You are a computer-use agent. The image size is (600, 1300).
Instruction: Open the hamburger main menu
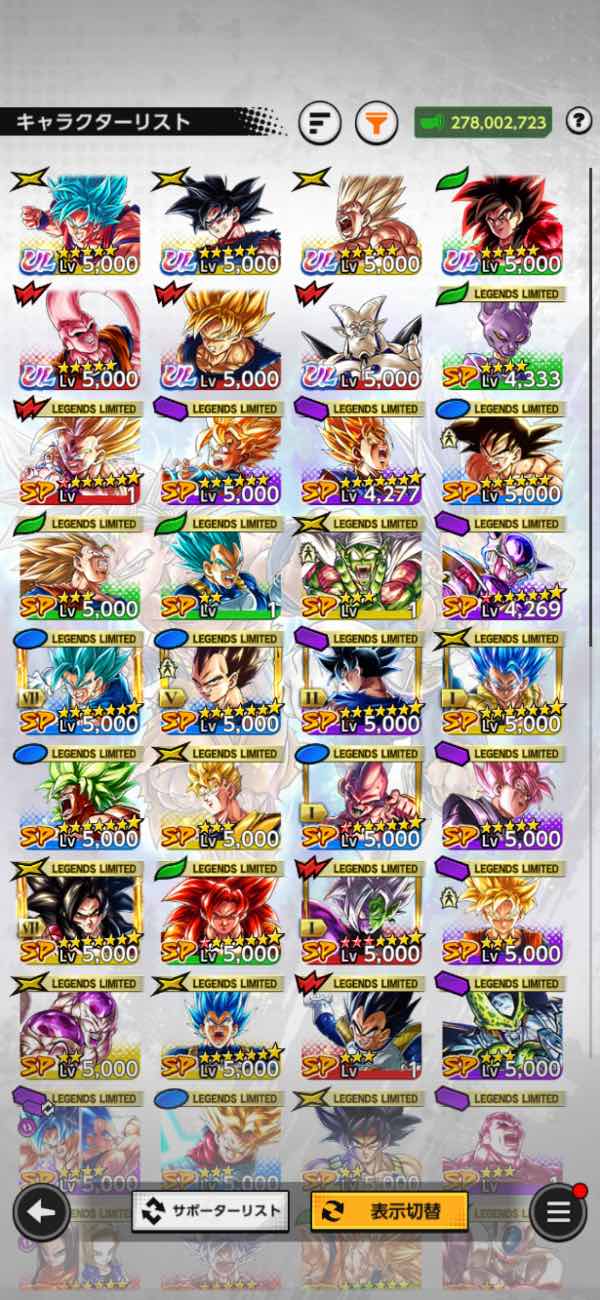[x=558, y=1212]
